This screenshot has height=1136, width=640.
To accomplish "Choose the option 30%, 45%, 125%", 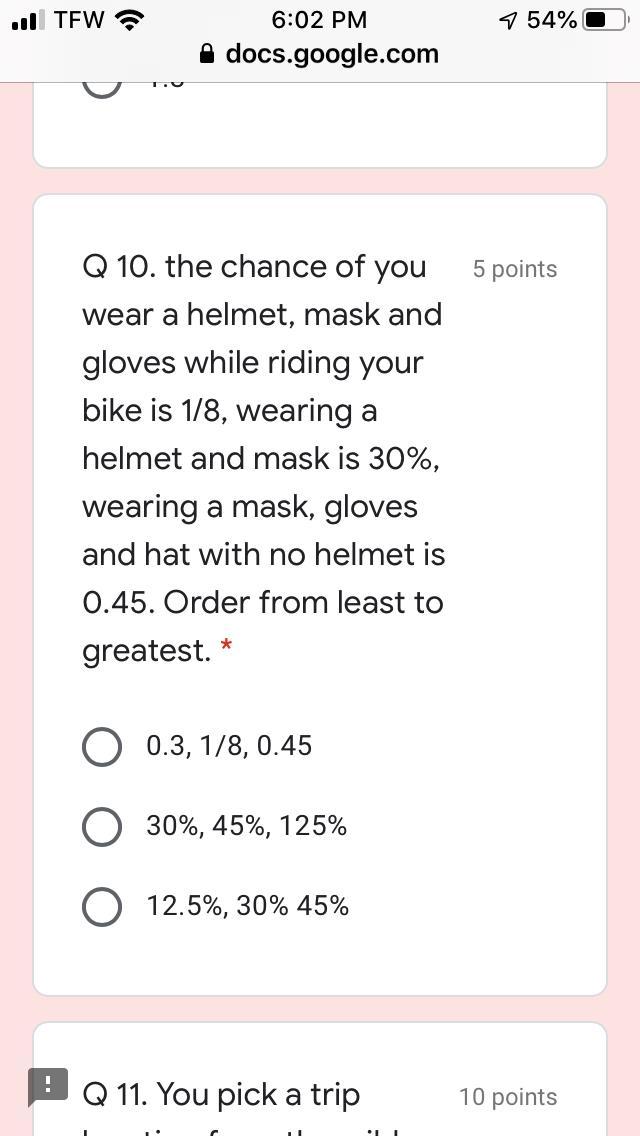I will coord(102,826).
